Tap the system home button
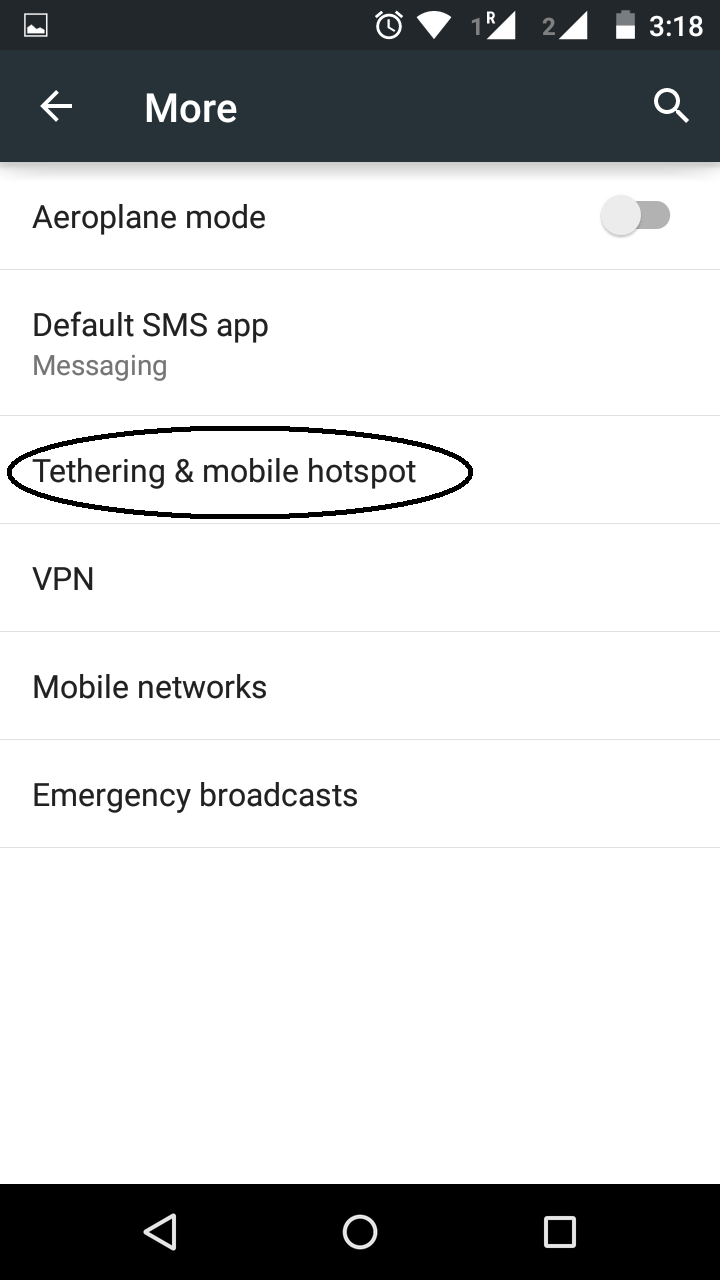Viewport: 720px width, 1280px height. pos(360,1232)
